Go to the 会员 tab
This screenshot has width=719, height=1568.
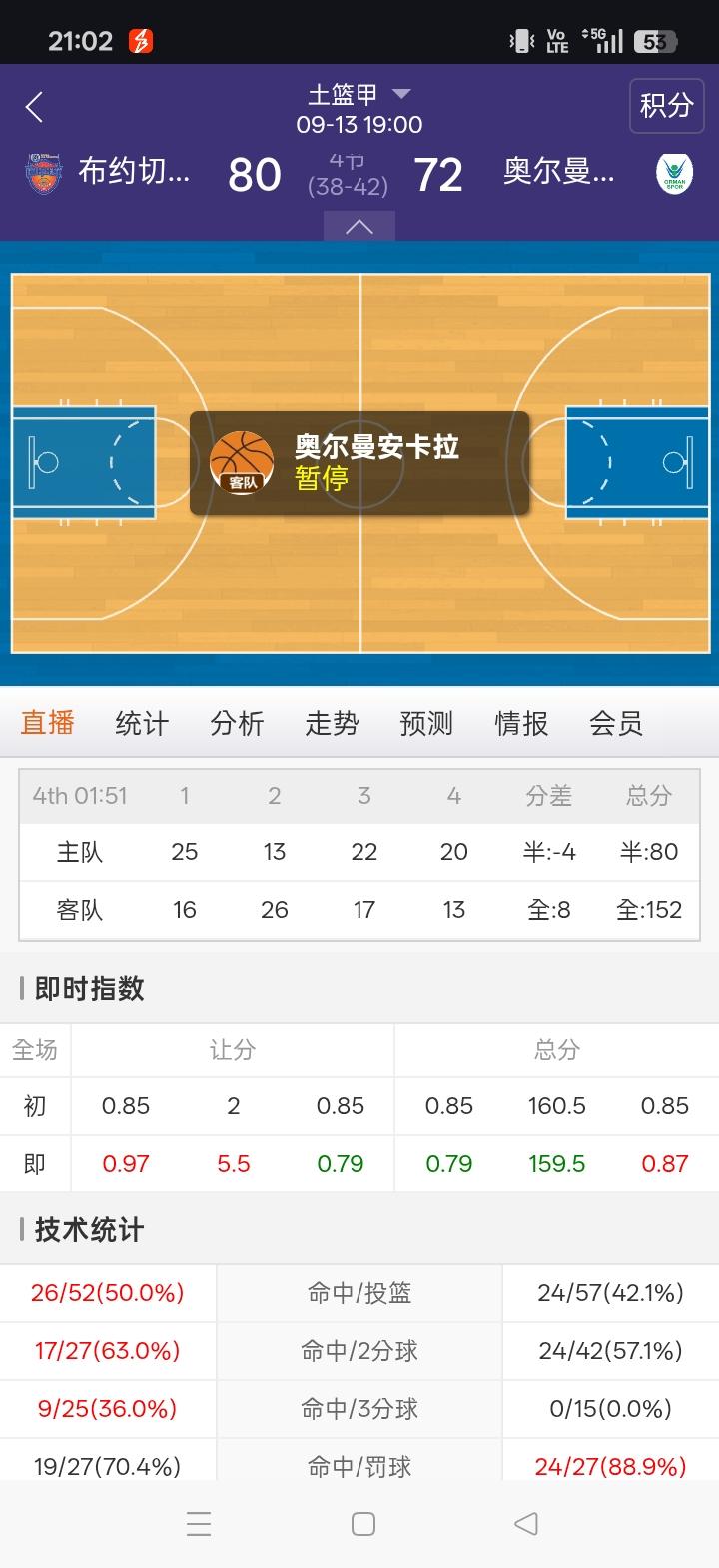pyautogui.click(x=616, y=723)
